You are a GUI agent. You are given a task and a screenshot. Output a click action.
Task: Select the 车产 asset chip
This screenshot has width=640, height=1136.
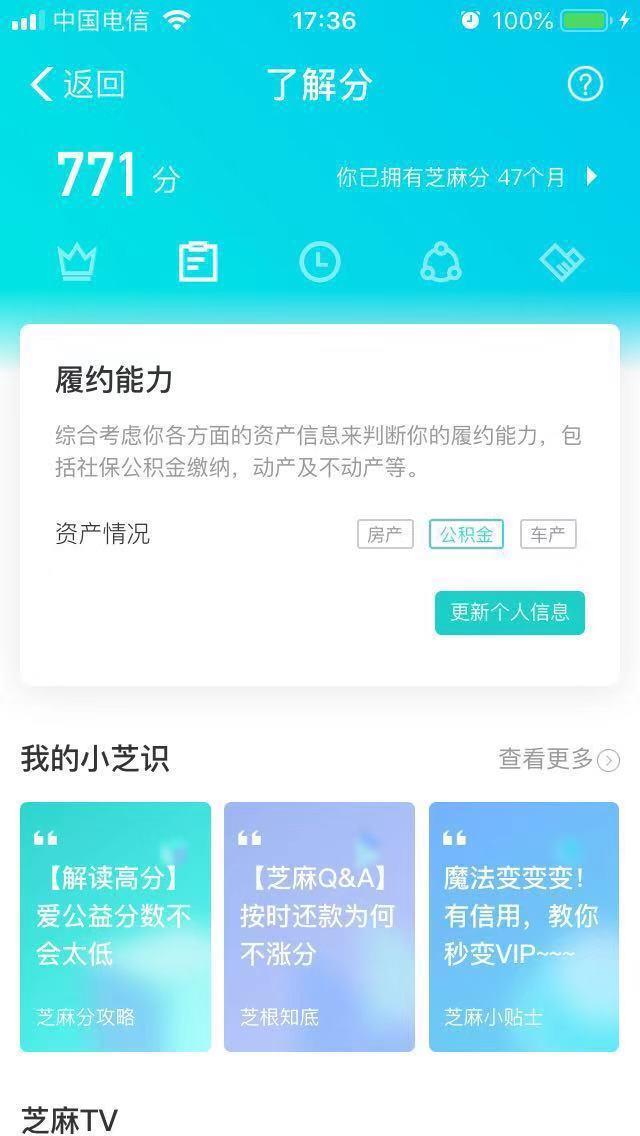point(548,534)
